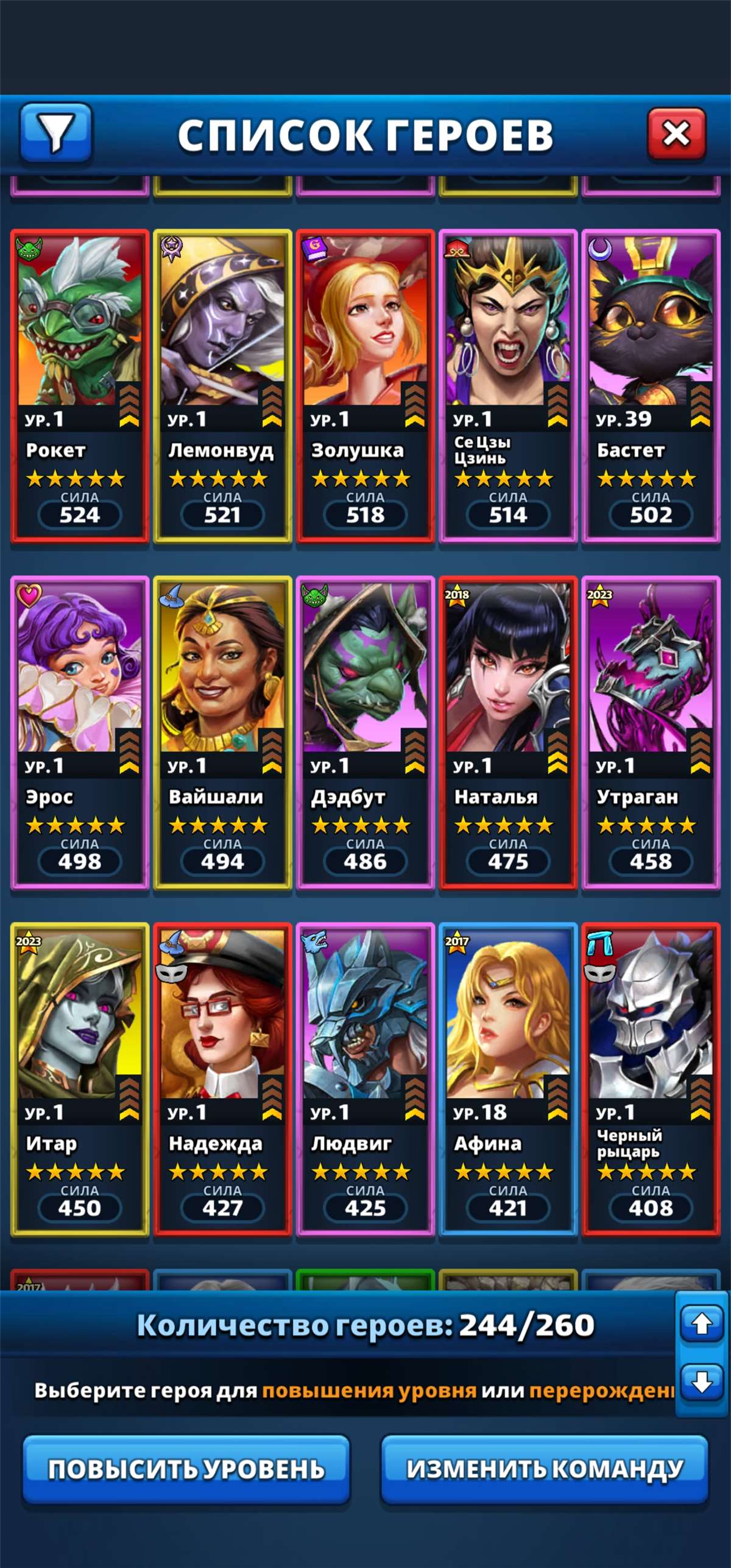Image resolution: width=731 pixels, height=1568 pixels.
Task: Open the Эрос hero card
Action: 80,732
